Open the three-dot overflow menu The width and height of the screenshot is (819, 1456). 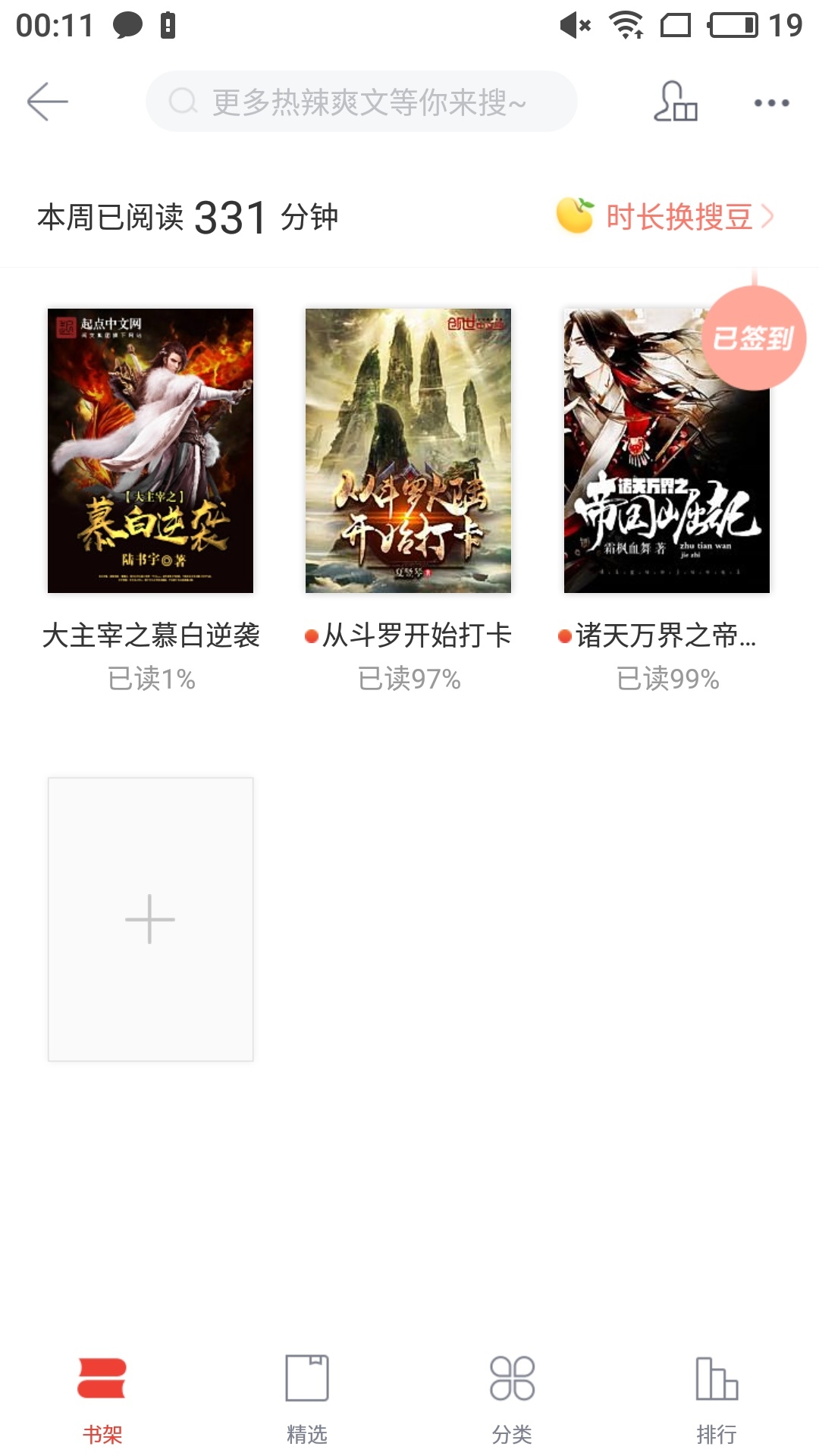coord(771,102)
